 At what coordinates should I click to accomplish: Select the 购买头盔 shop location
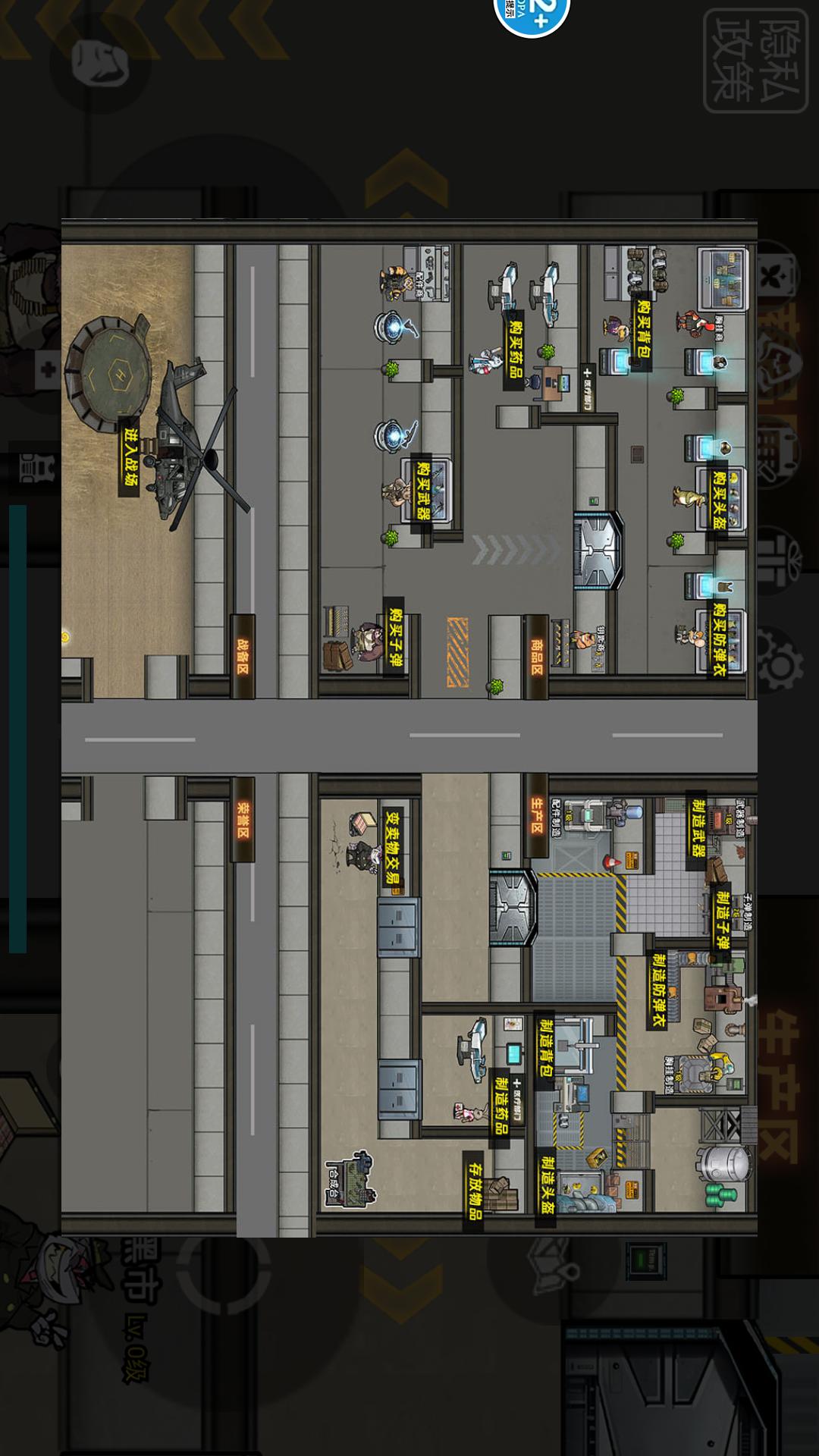(x=719, y=500)
